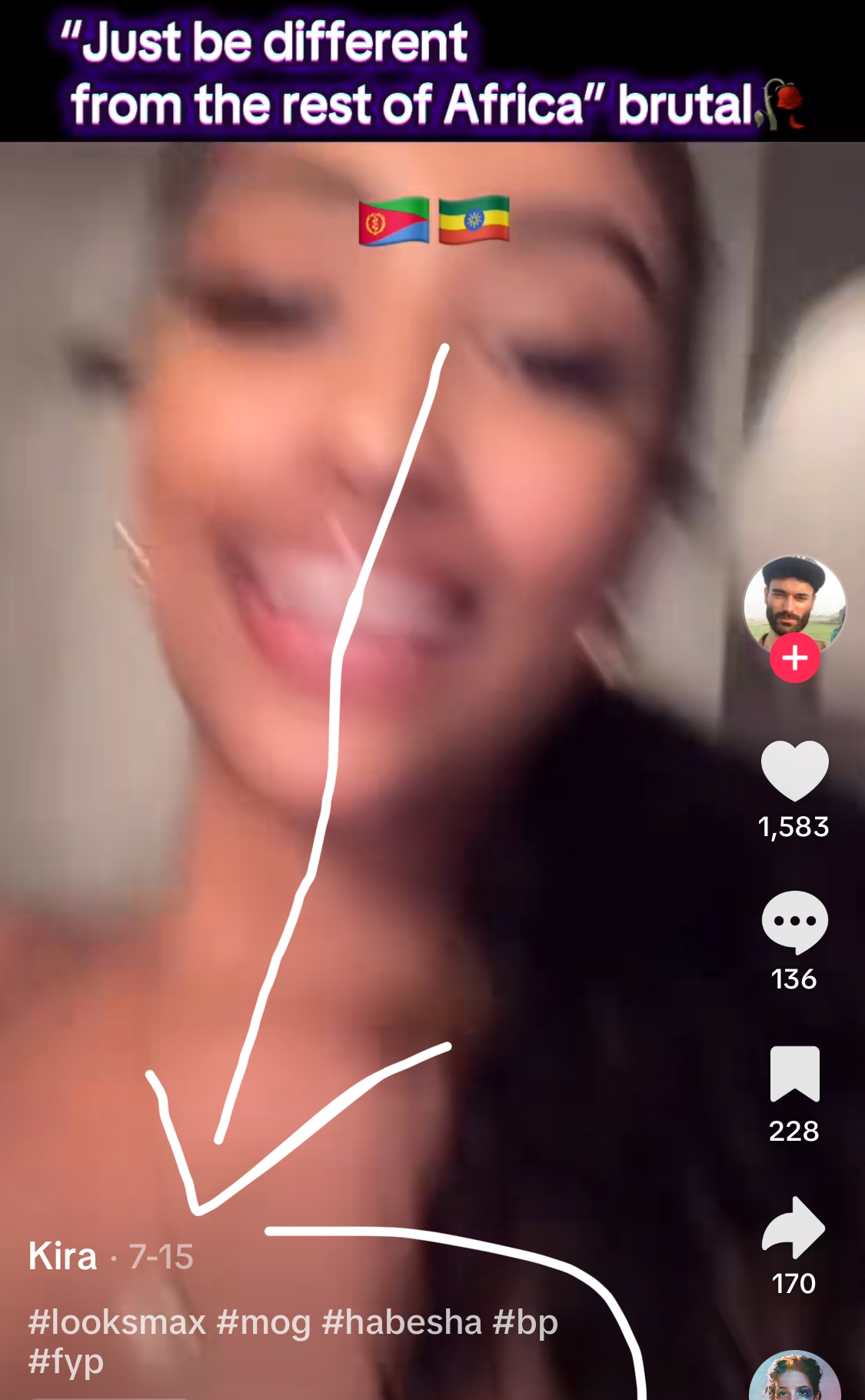This screenshot has height=1400, width=865.
Task: Open the #mog hashtag
Action: (x=264, y=1322)
